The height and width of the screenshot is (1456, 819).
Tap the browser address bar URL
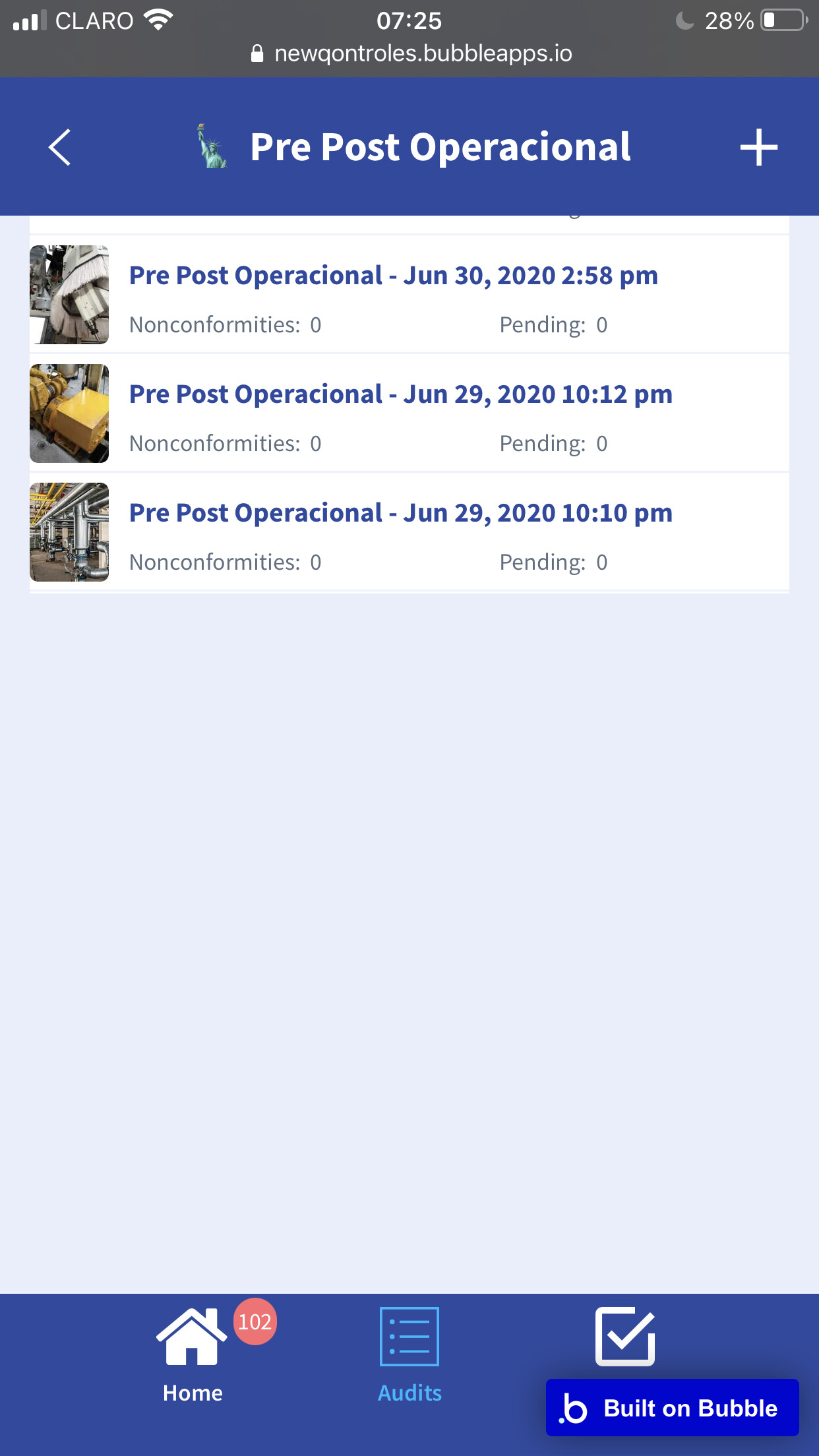(x=422, y=53)
